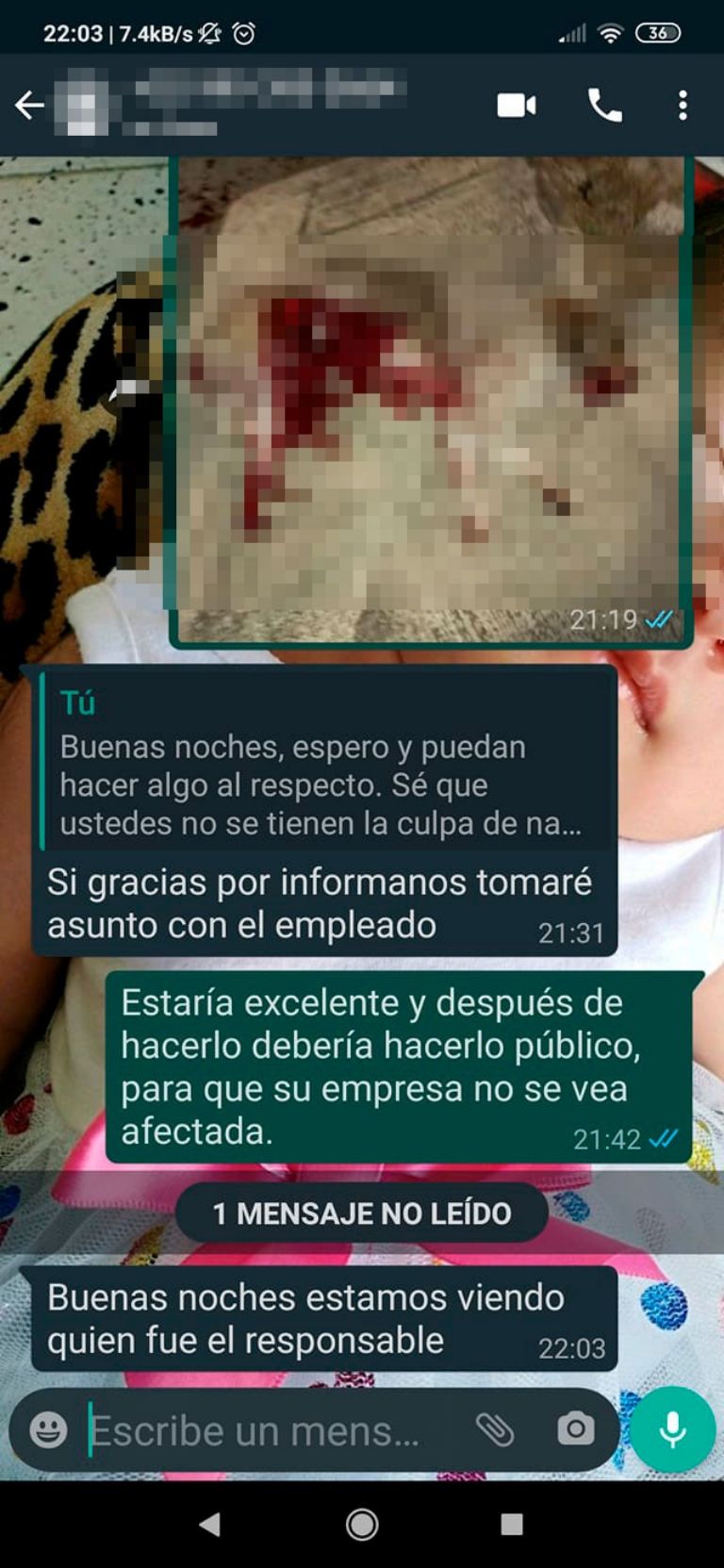The image size is (724, 1568).
Task: Open the emoji picker
Action: click(x=48, y=1429)
